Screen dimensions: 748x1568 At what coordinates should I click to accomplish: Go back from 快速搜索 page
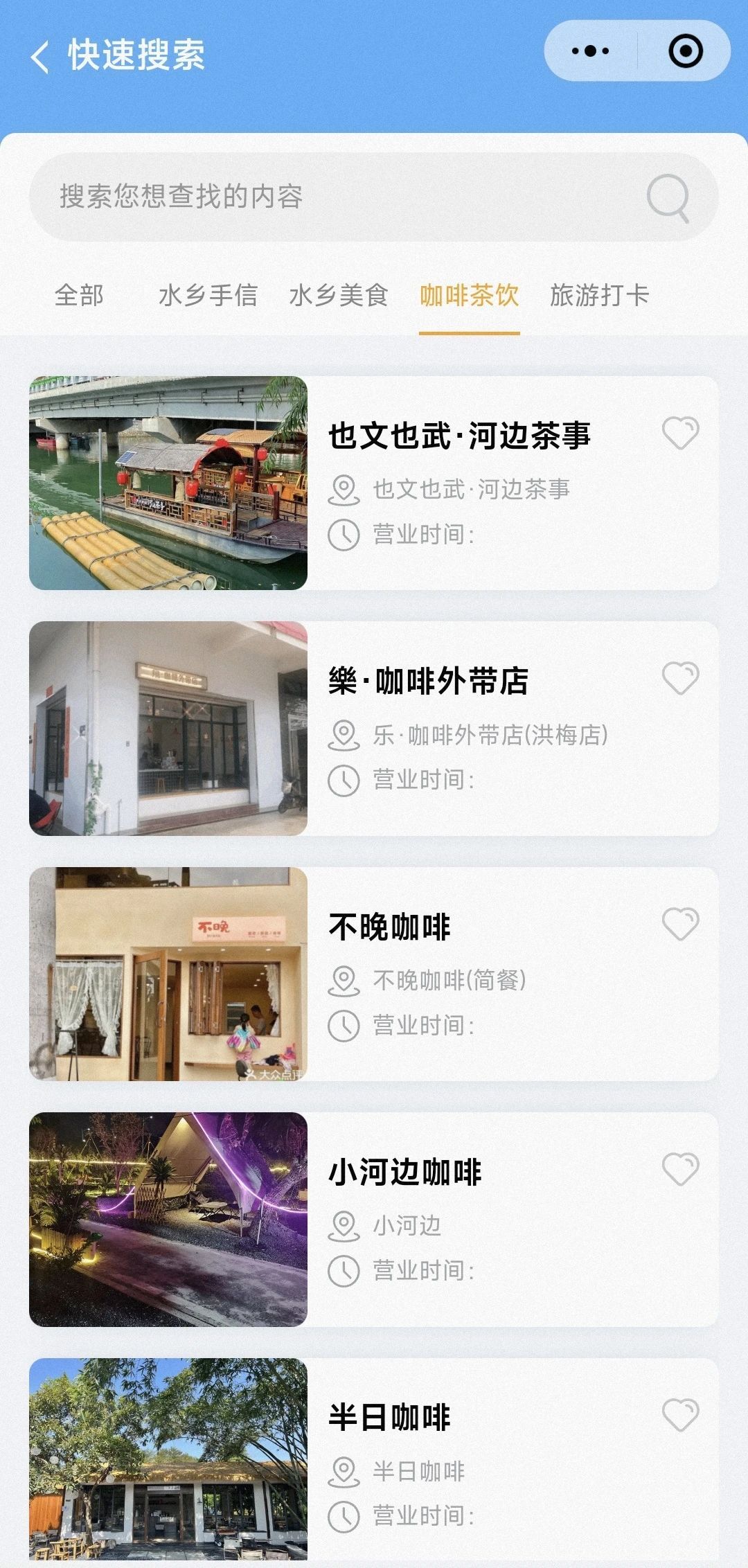click(x=40, y=56)
